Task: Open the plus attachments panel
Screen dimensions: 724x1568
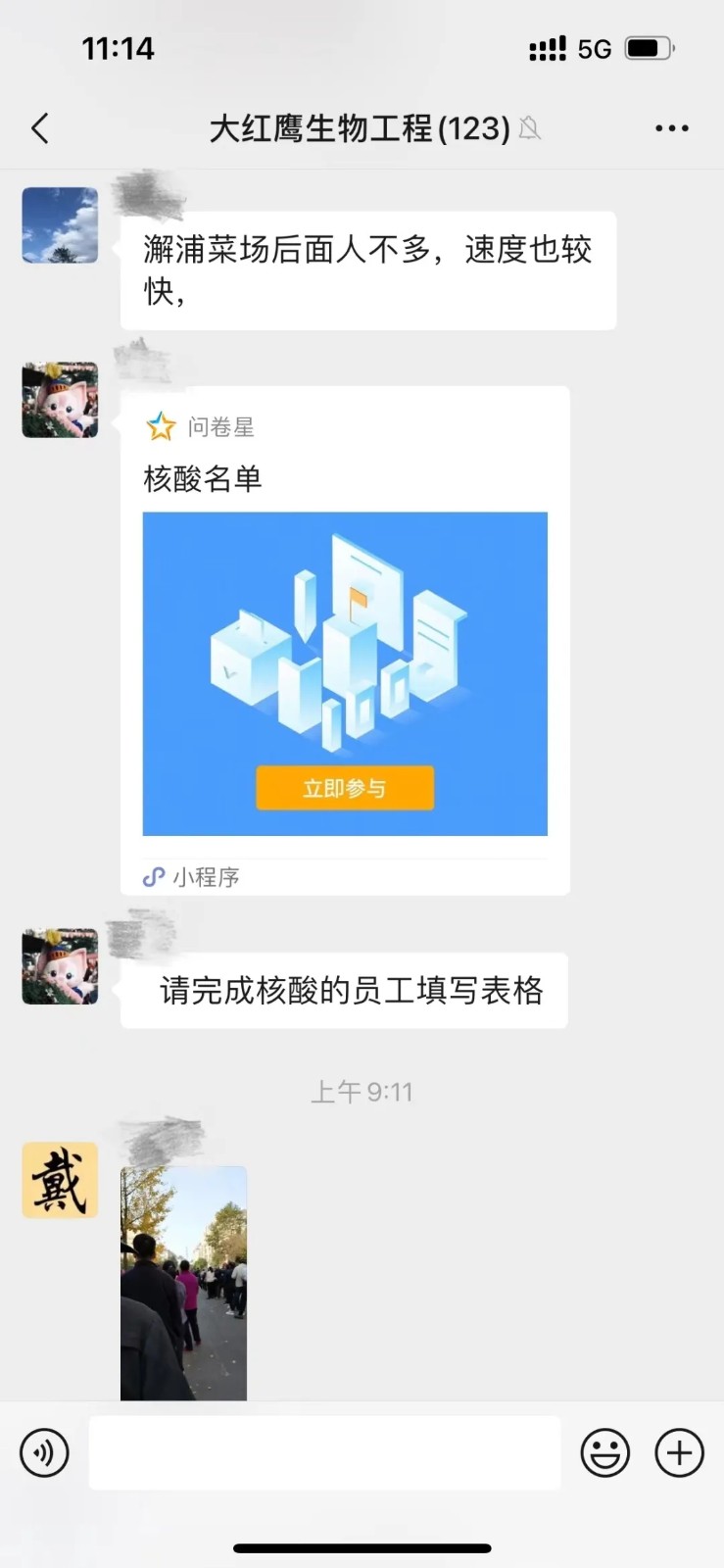Action: (679, 1452)
